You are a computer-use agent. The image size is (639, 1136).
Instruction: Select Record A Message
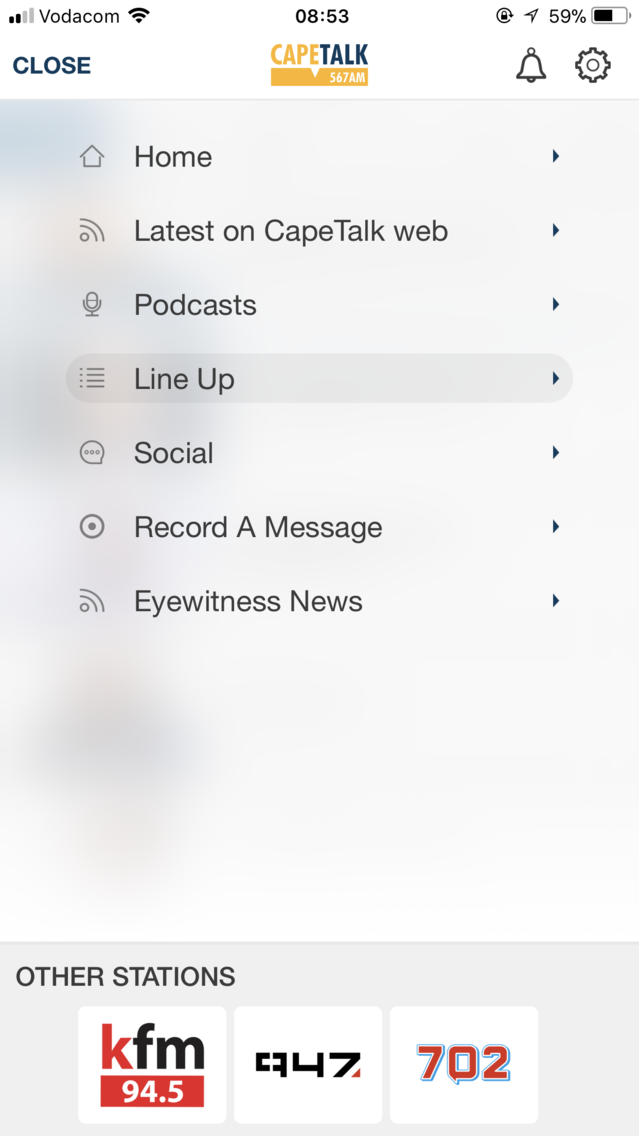point(320,527)
